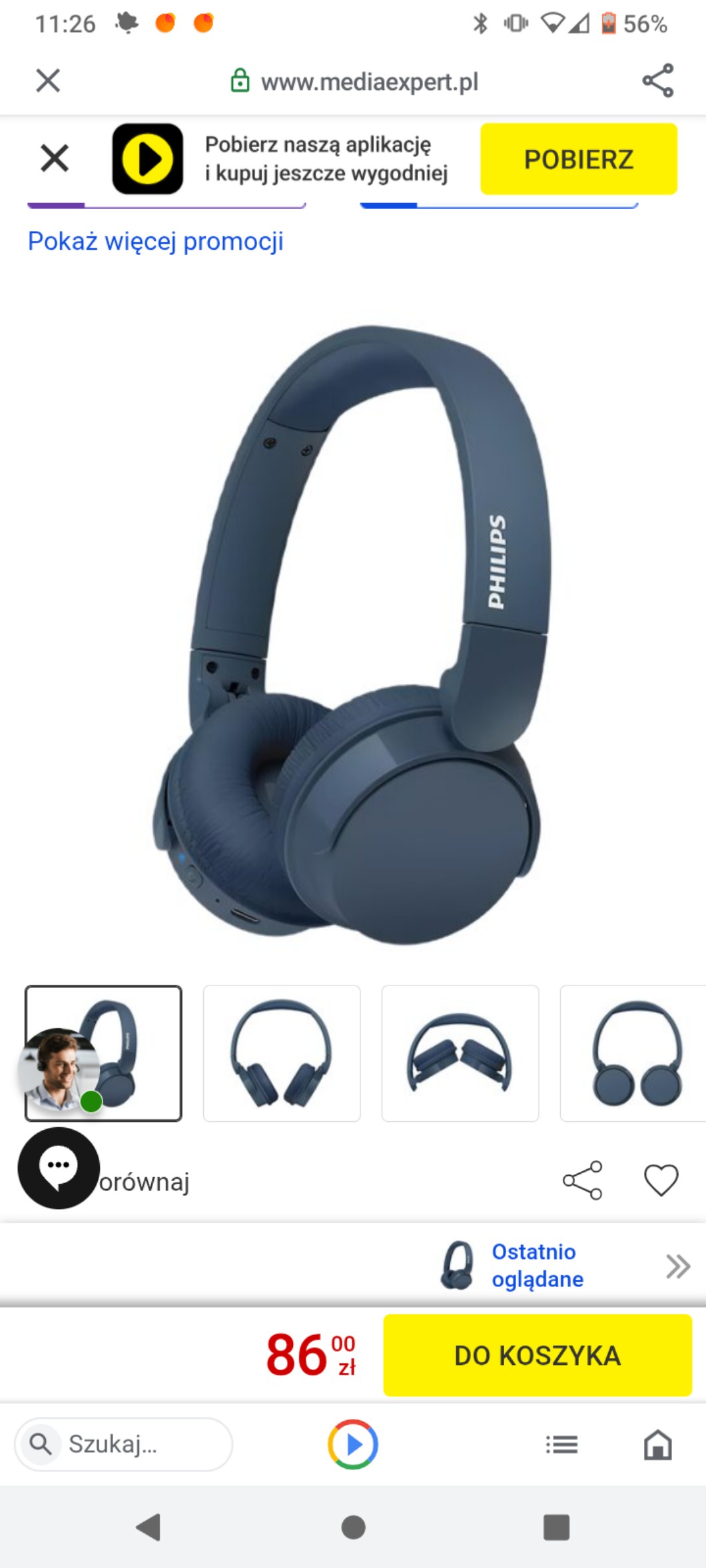706x1568 pixels.
Task: Close the browser tab with X
Action: pos(48,81)
